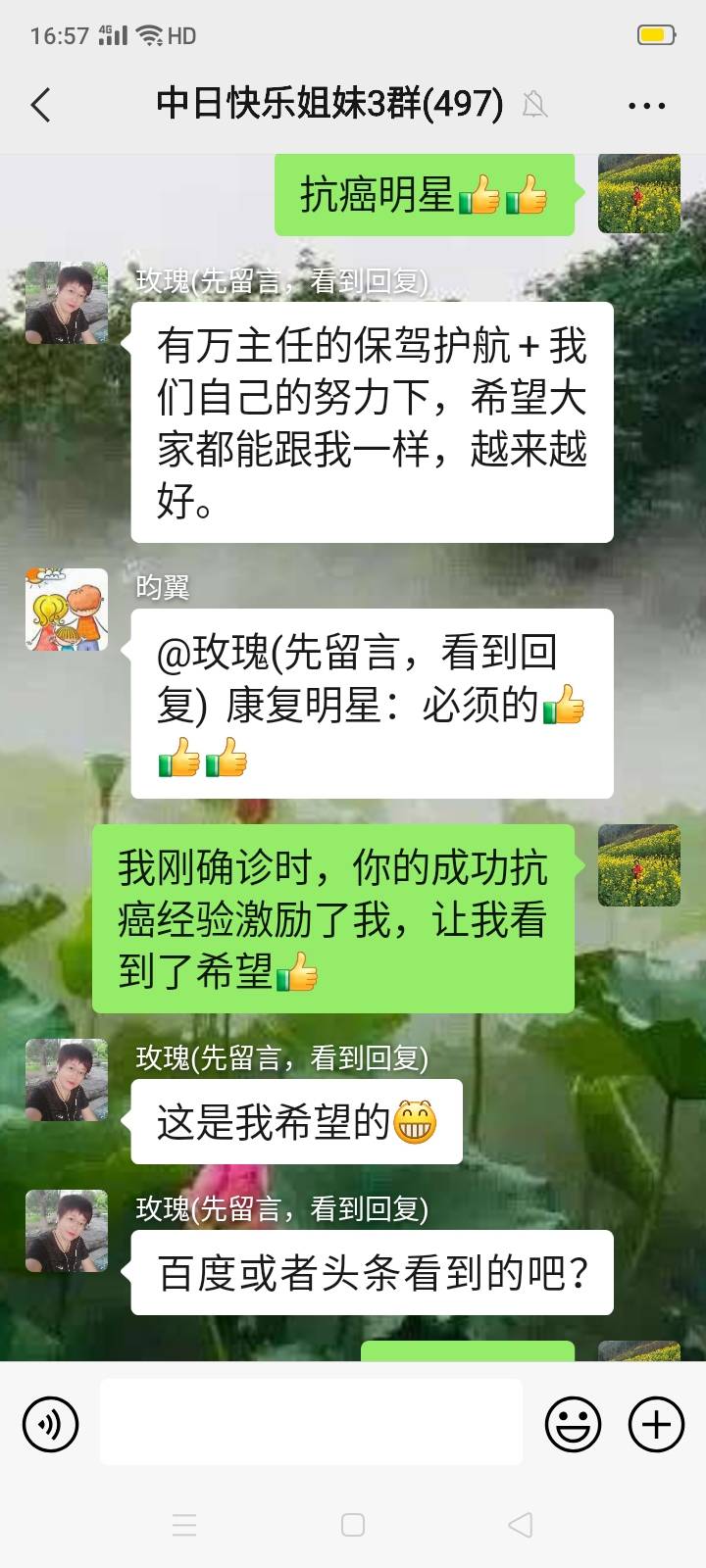The height and width of the screenshot is (1568, 706).
Task: Tap the message '百度或者头条看到的吧？'
Action: coord(370,1271)
